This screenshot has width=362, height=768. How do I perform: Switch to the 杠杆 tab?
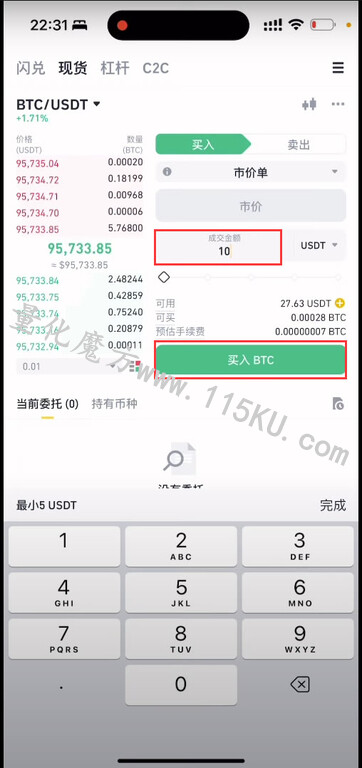tap(115, 68)
